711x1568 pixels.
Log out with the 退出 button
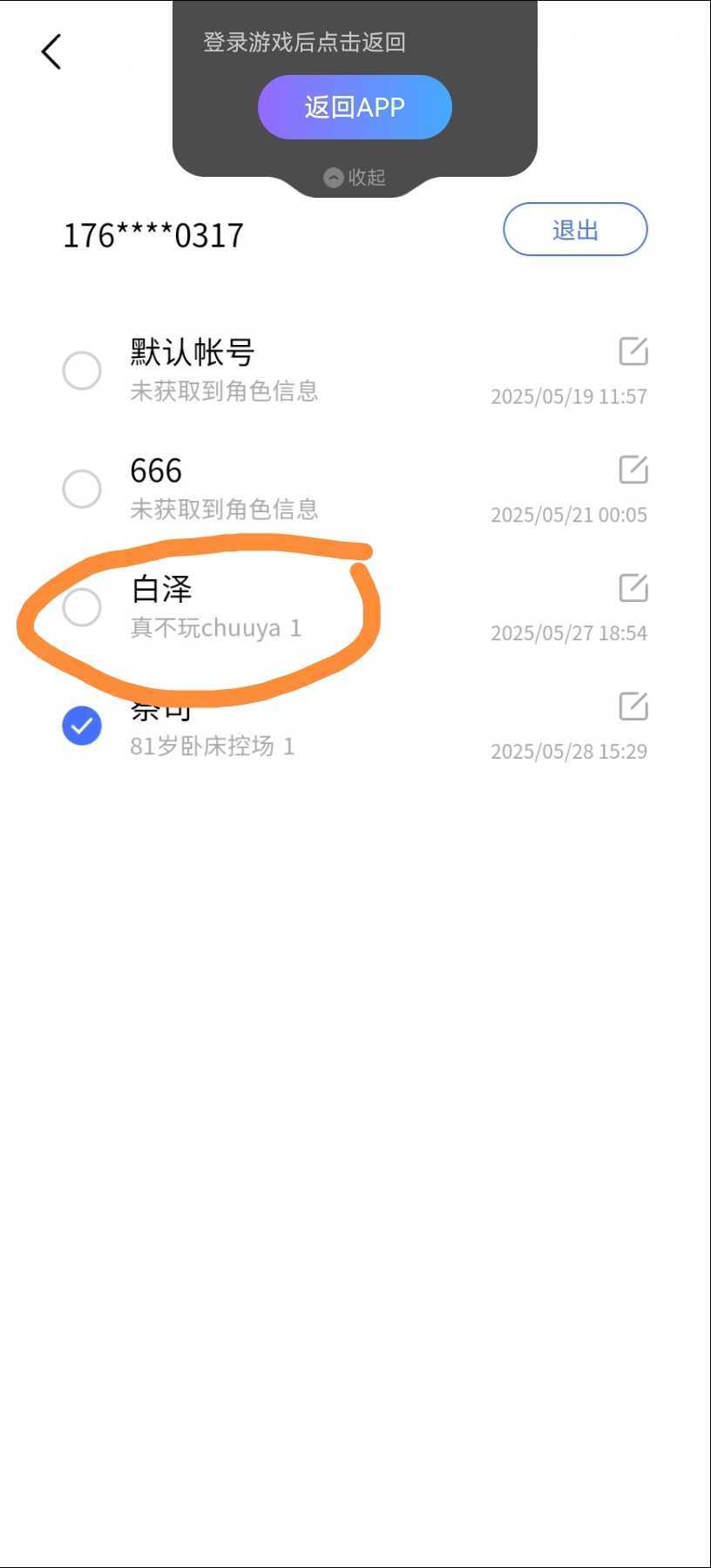tap(575, 230)
